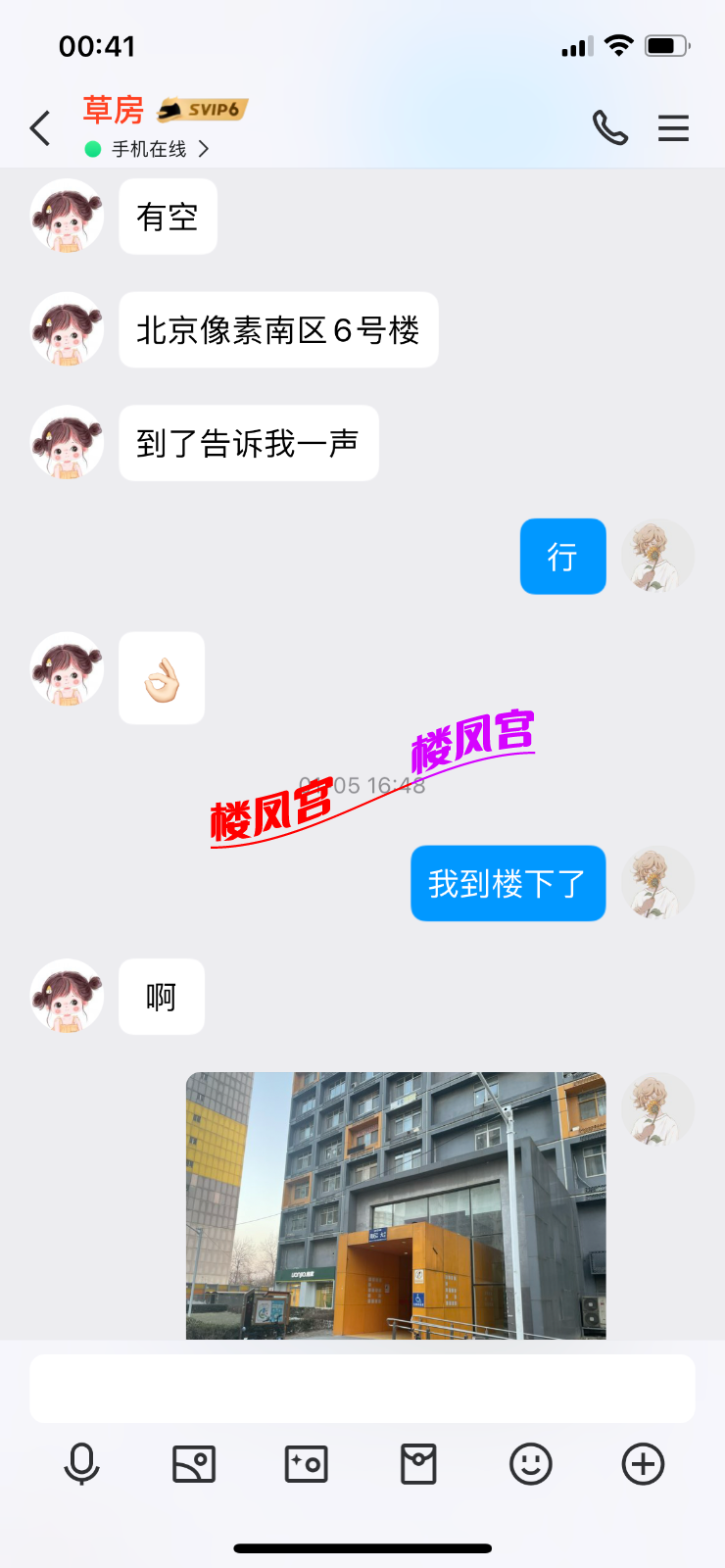The width and height of the screenshot is (725, 1568).
Task: Tap the sender's avatar beside 有空 message
Action: point(67,216)
